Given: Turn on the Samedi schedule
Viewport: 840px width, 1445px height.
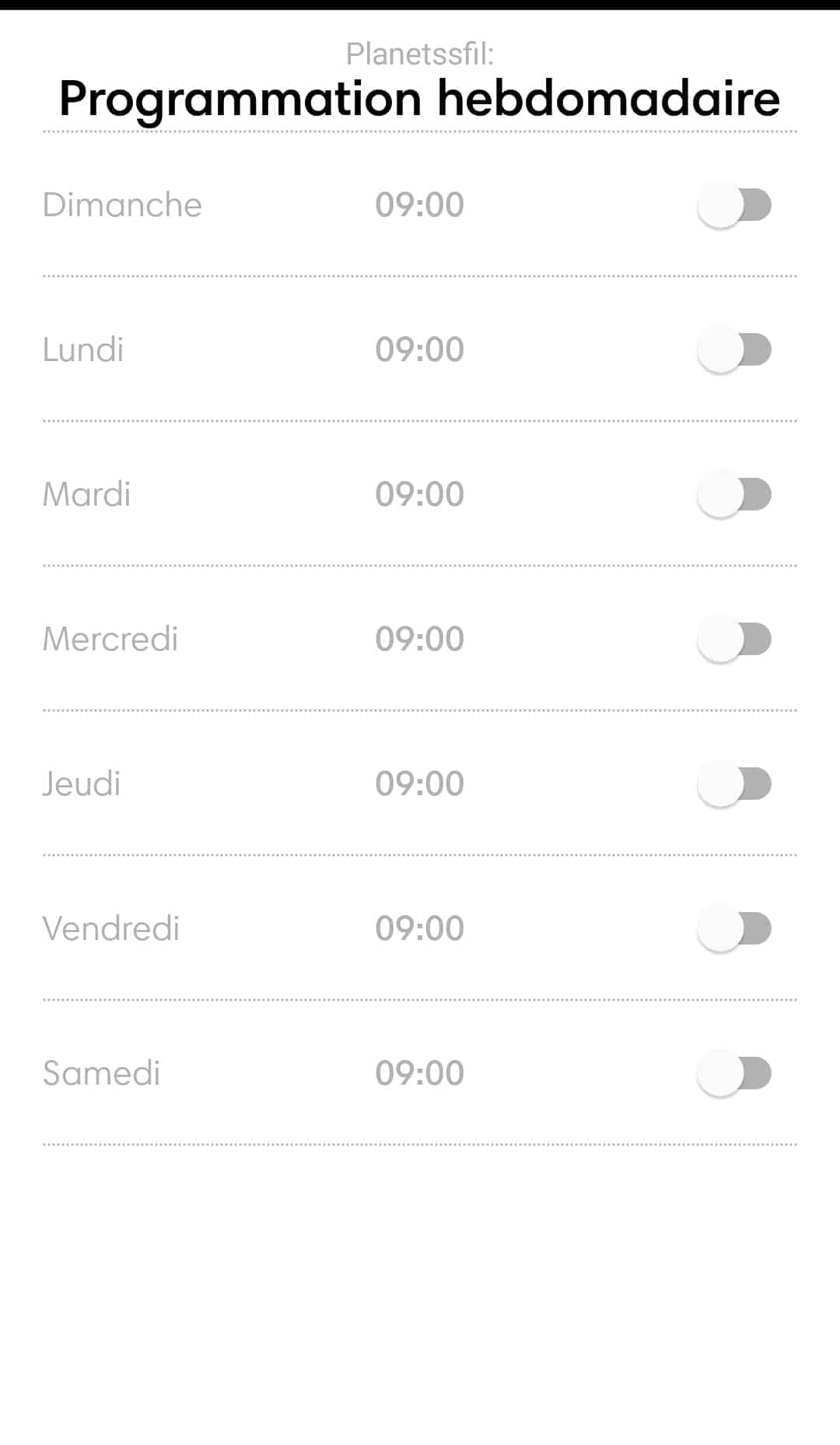Looking at the screenshot, I should click(x=734, y=1073).
